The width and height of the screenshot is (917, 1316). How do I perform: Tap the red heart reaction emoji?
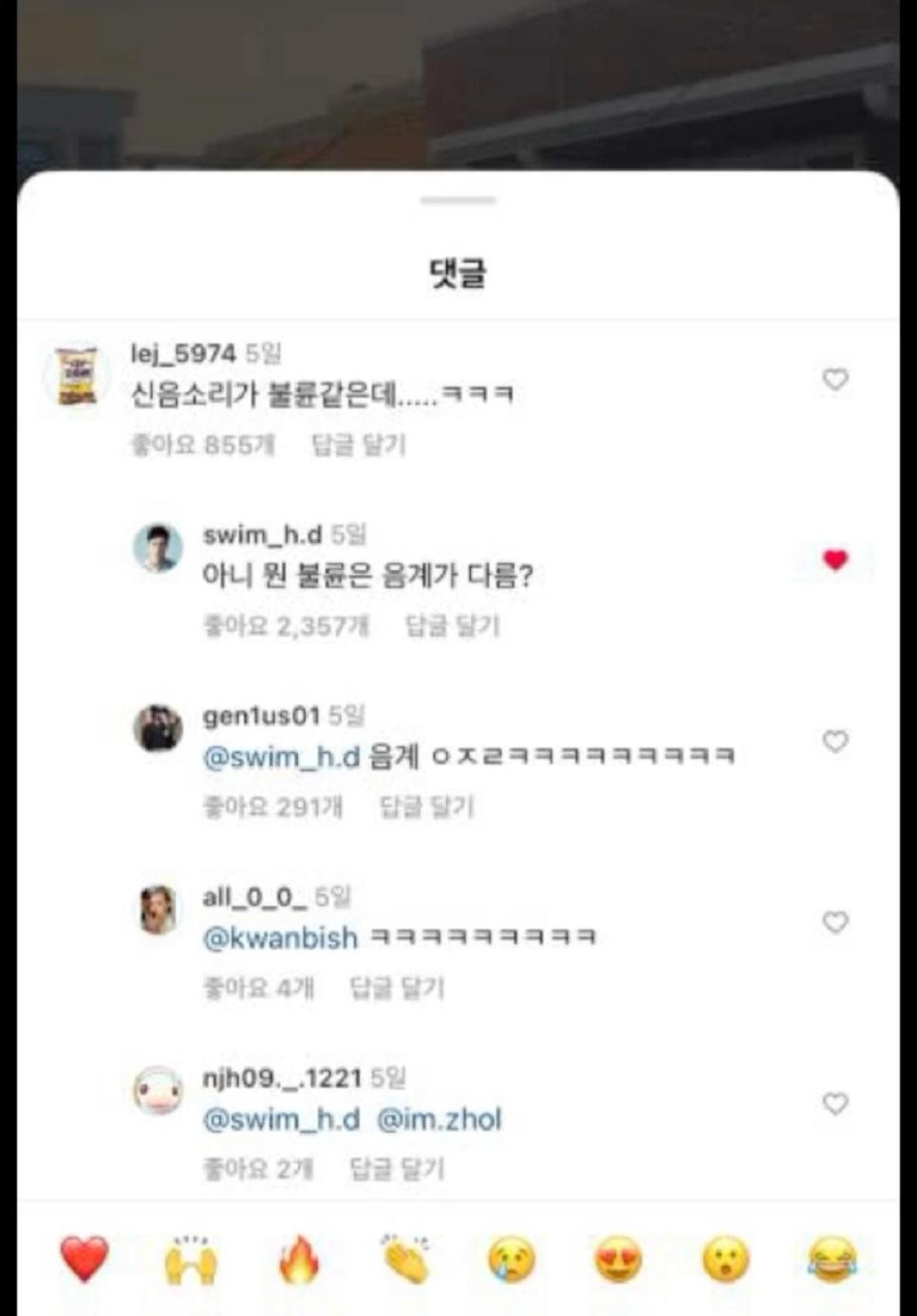pos(84,1261)
